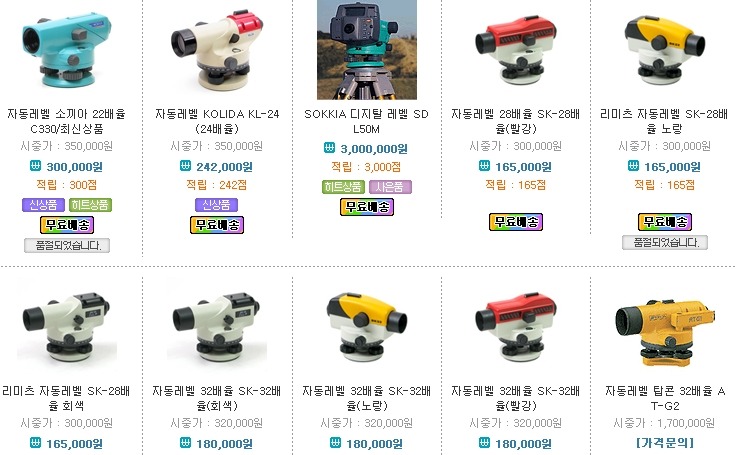Open the 리미츠 SK-28배율 노랑 image
The image size is (737, 455).
point(666,50)
